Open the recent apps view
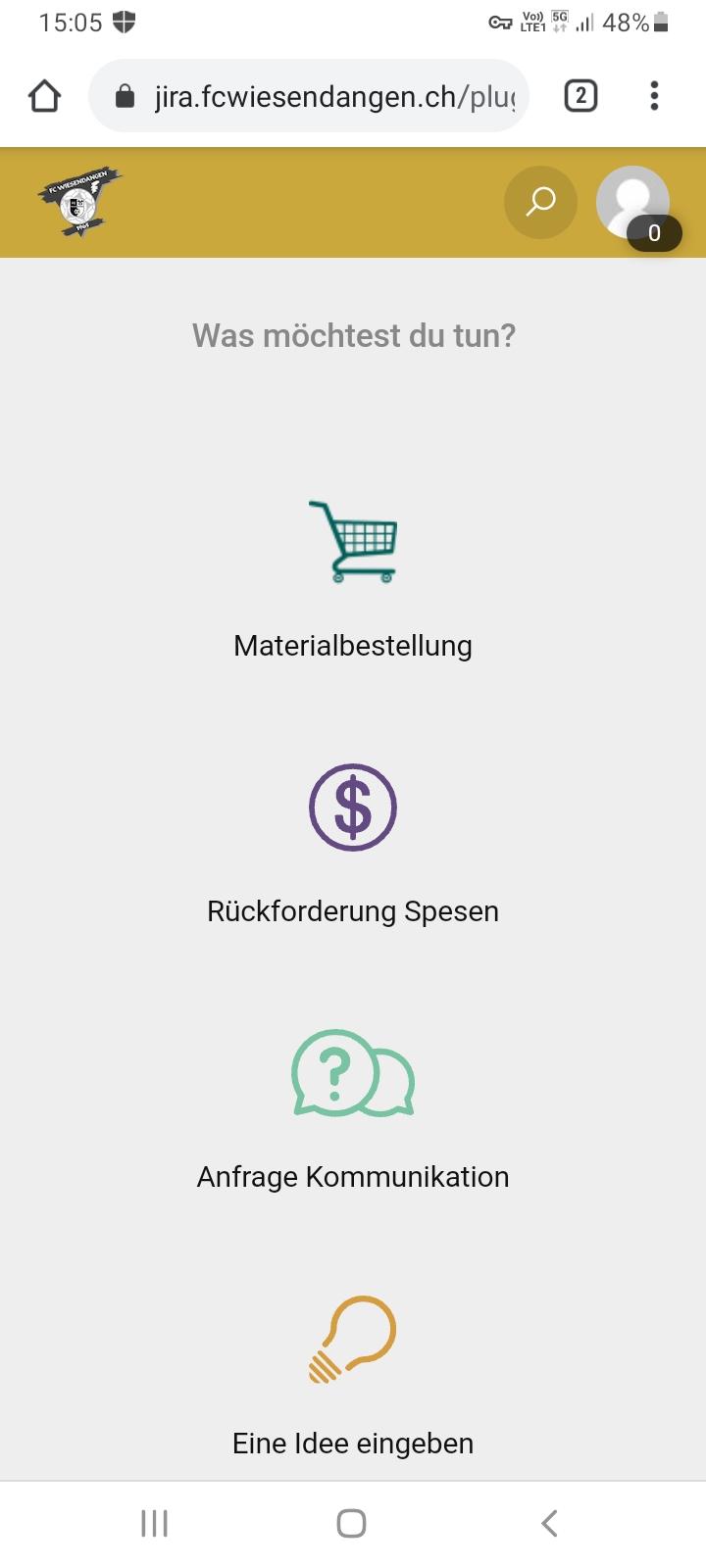706x1568 pixels. [x=155, y=1523]
